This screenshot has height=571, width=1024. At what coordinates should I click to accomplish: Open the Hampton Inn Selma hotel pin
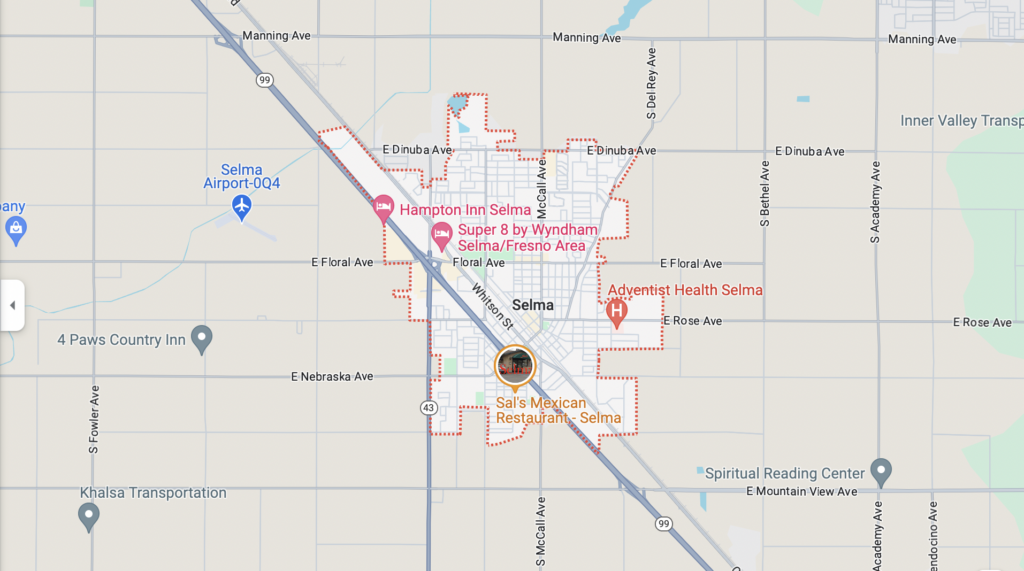point(383,209)
